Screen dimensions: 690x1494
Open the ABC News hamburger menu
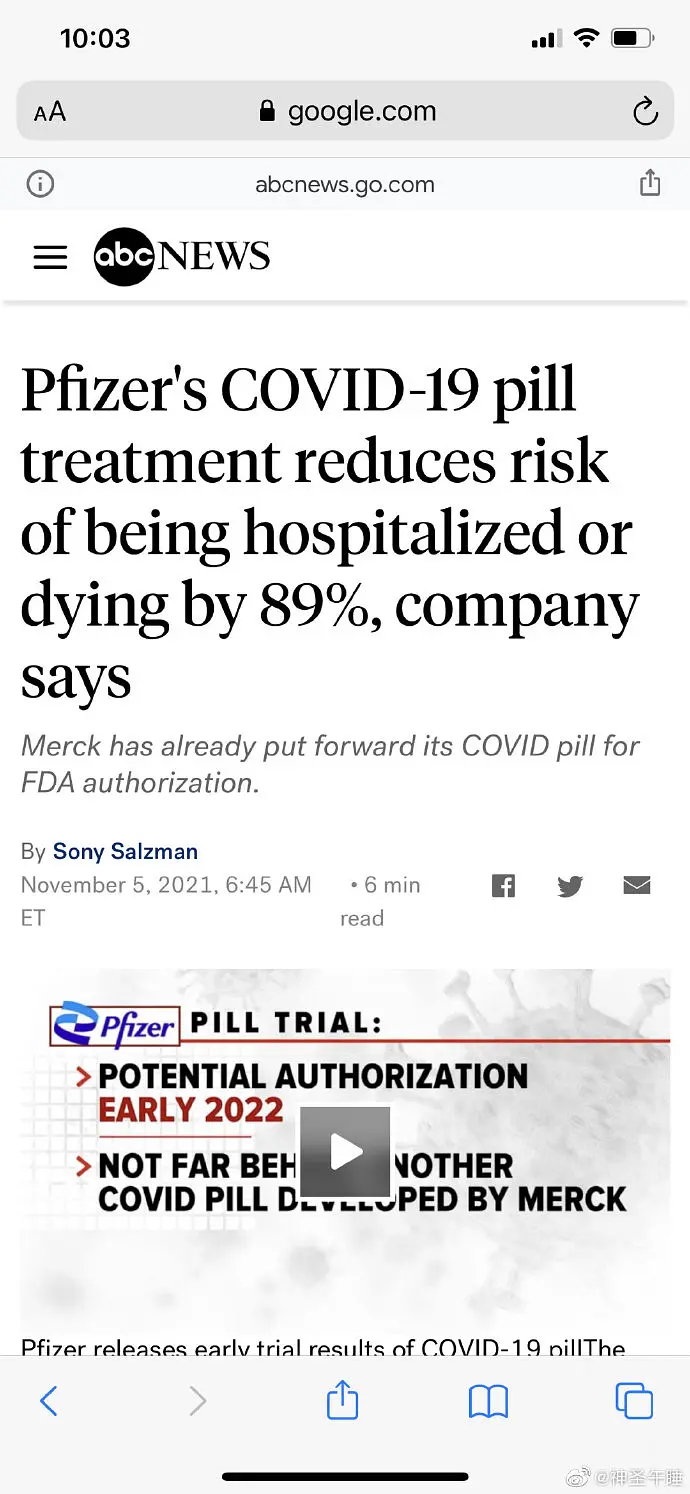51,257
